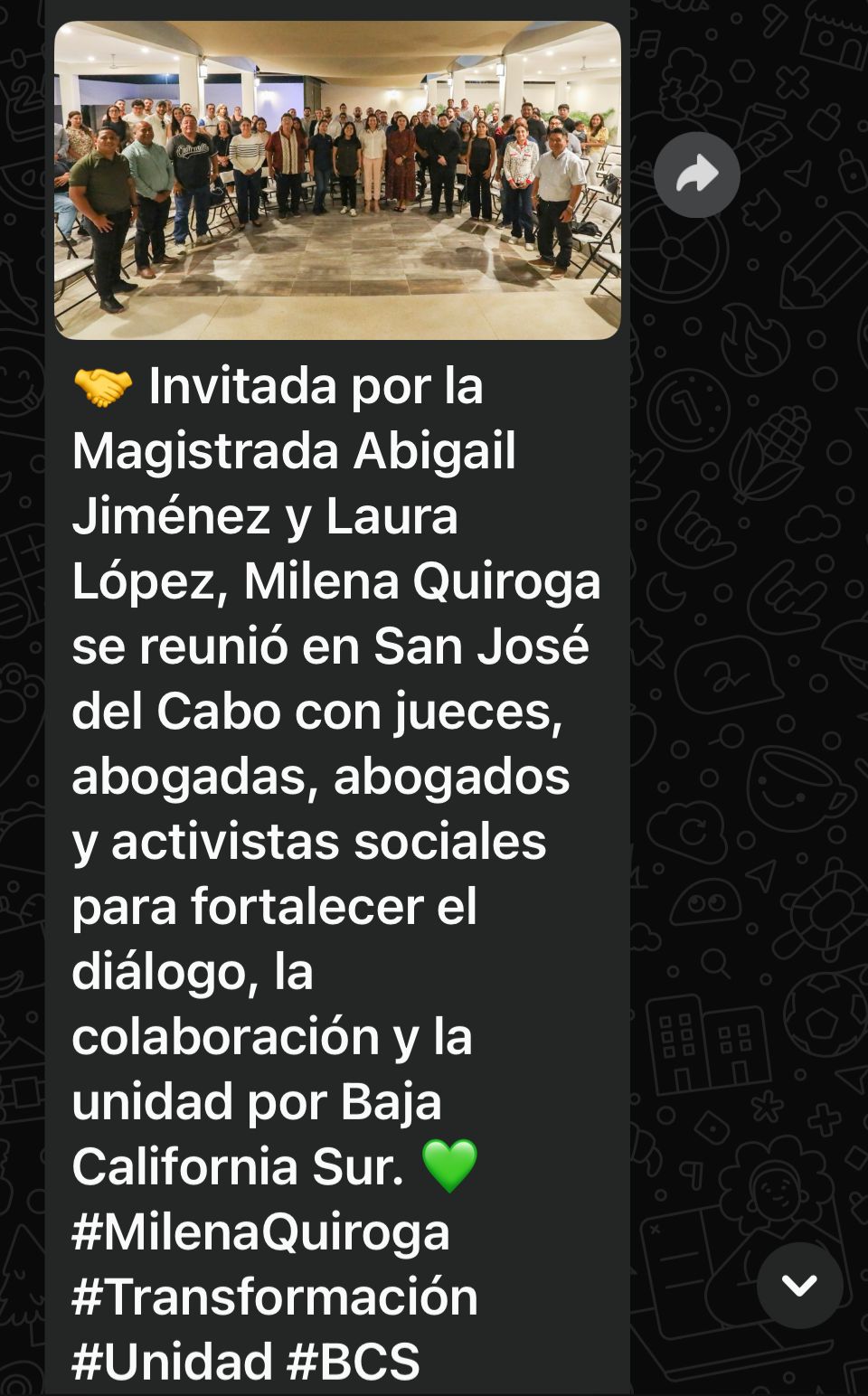
Task: Open the #Transformación hashtag
Action: [x=274, y=1297]
